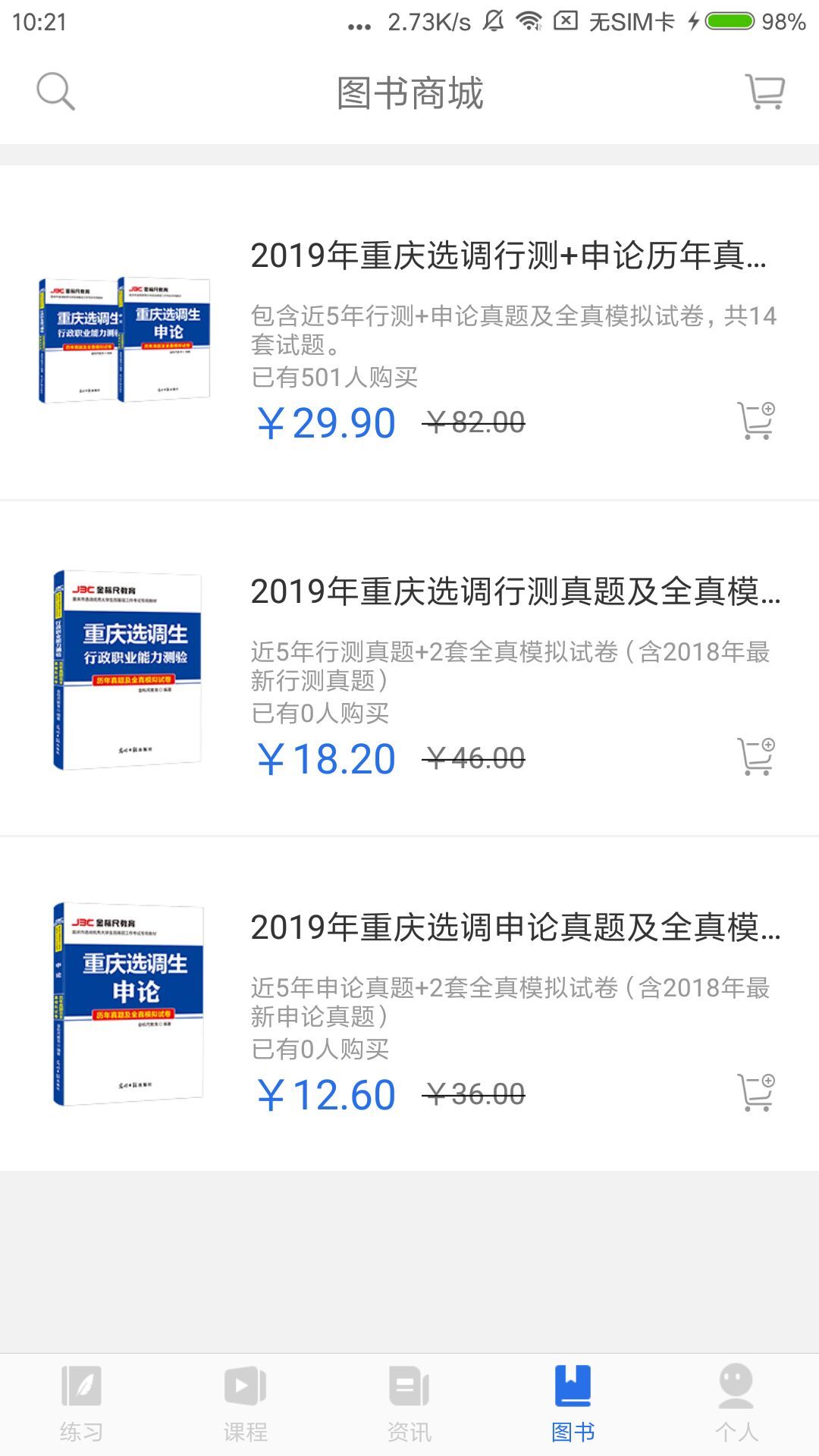Open search in the book store
This screenshot has width=819, height=1456.
tap(53, 93)
